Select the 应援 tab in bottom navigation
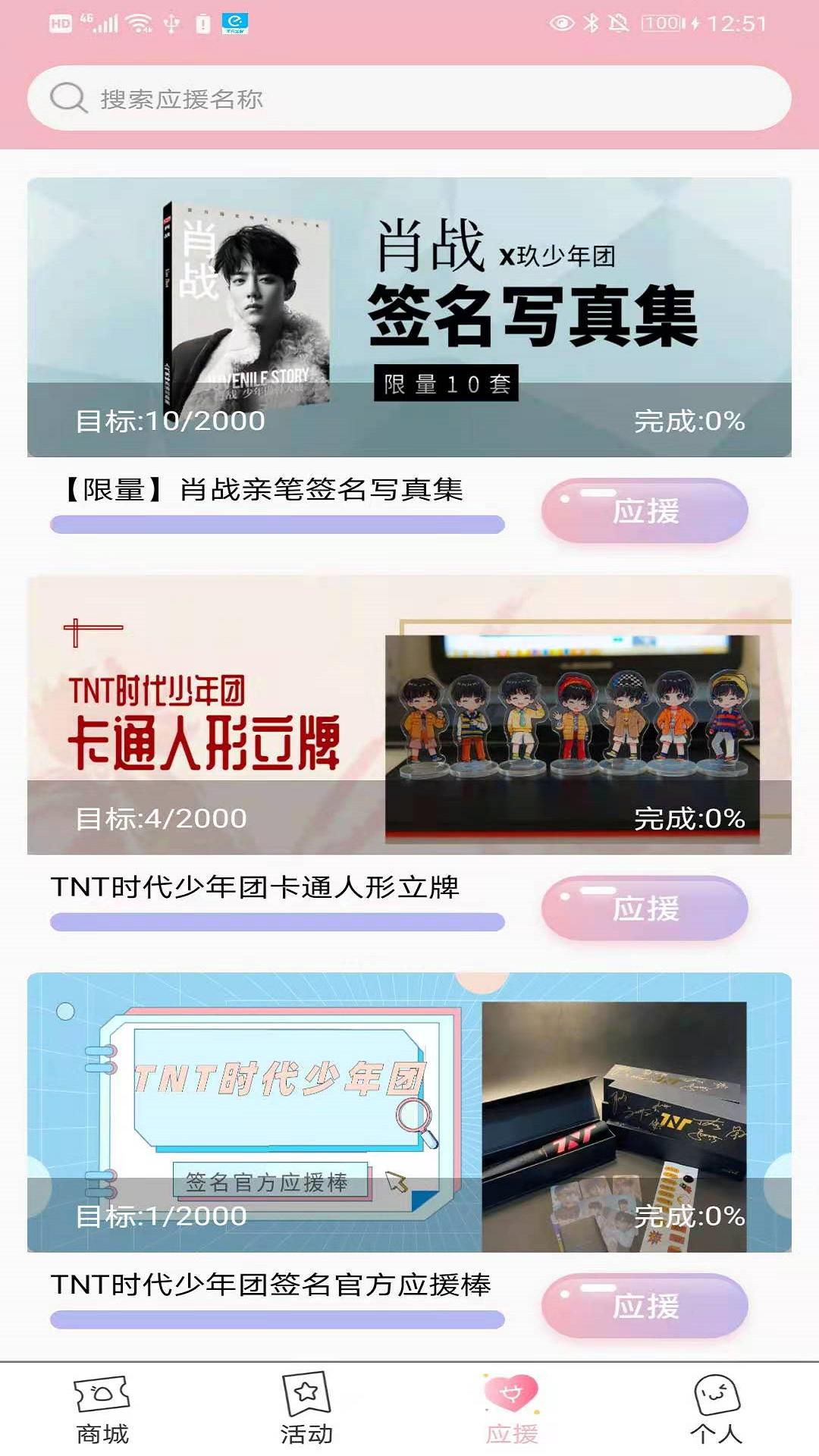This screenshot has width=819, height=1456. coord(512,1409)
